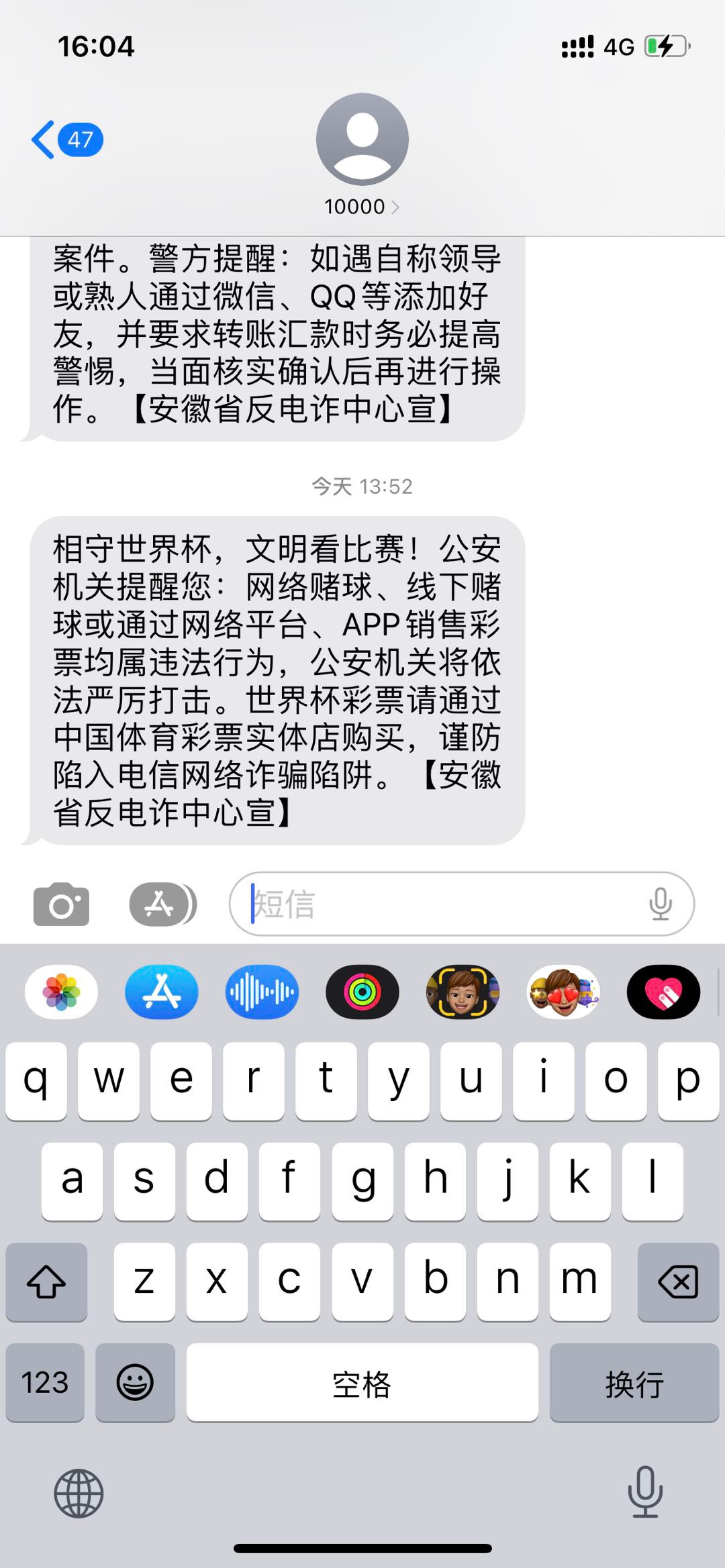Open the Digital Touch heart app
Screen dimensions: 725x1568
pos(663,992)
